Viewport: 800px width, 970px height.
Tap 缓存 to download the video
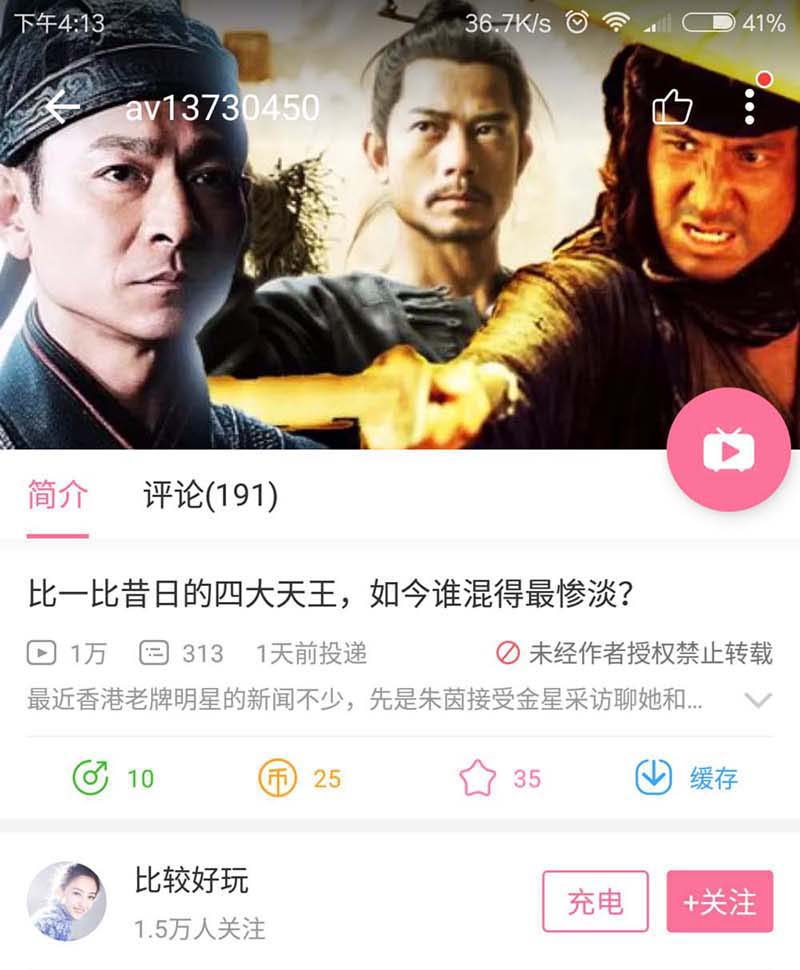point(690,778)
